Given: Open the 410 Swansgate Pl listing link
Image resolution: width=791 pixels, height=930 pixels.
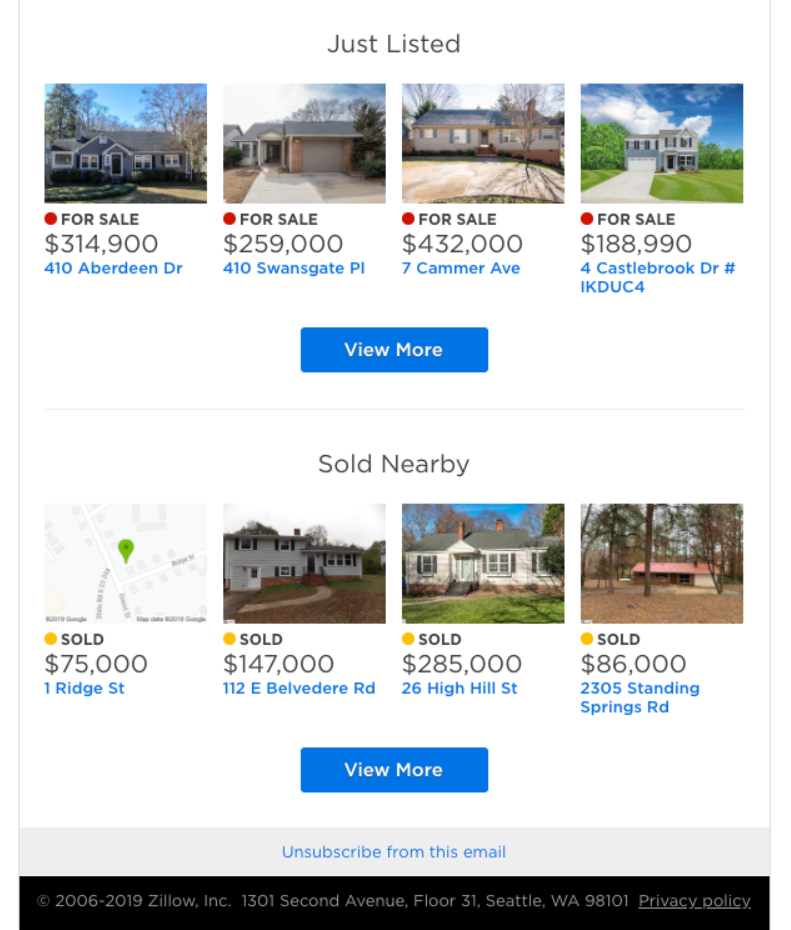Looking at the screenshot, I should [x=294, y=268].
